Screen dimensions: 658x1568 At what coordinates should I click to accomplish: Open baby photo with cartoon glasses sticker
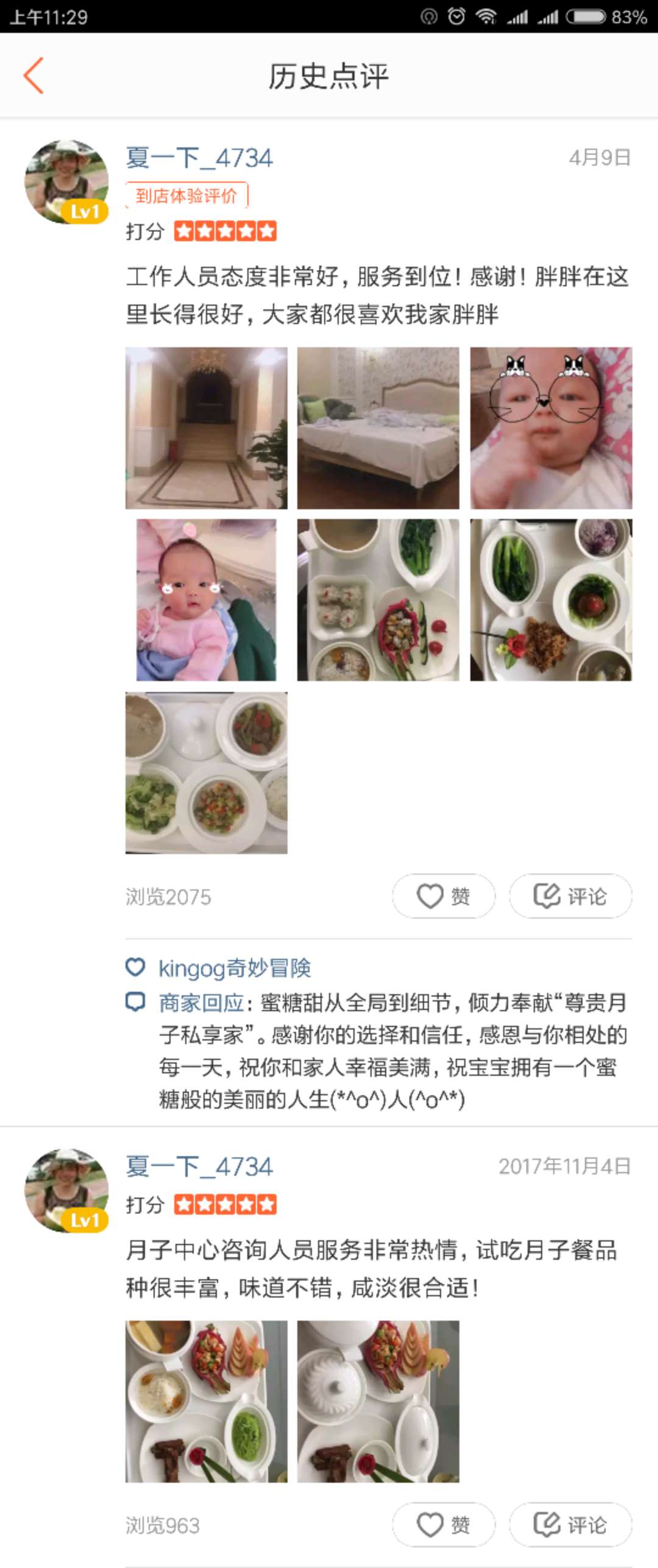[551, 428]
